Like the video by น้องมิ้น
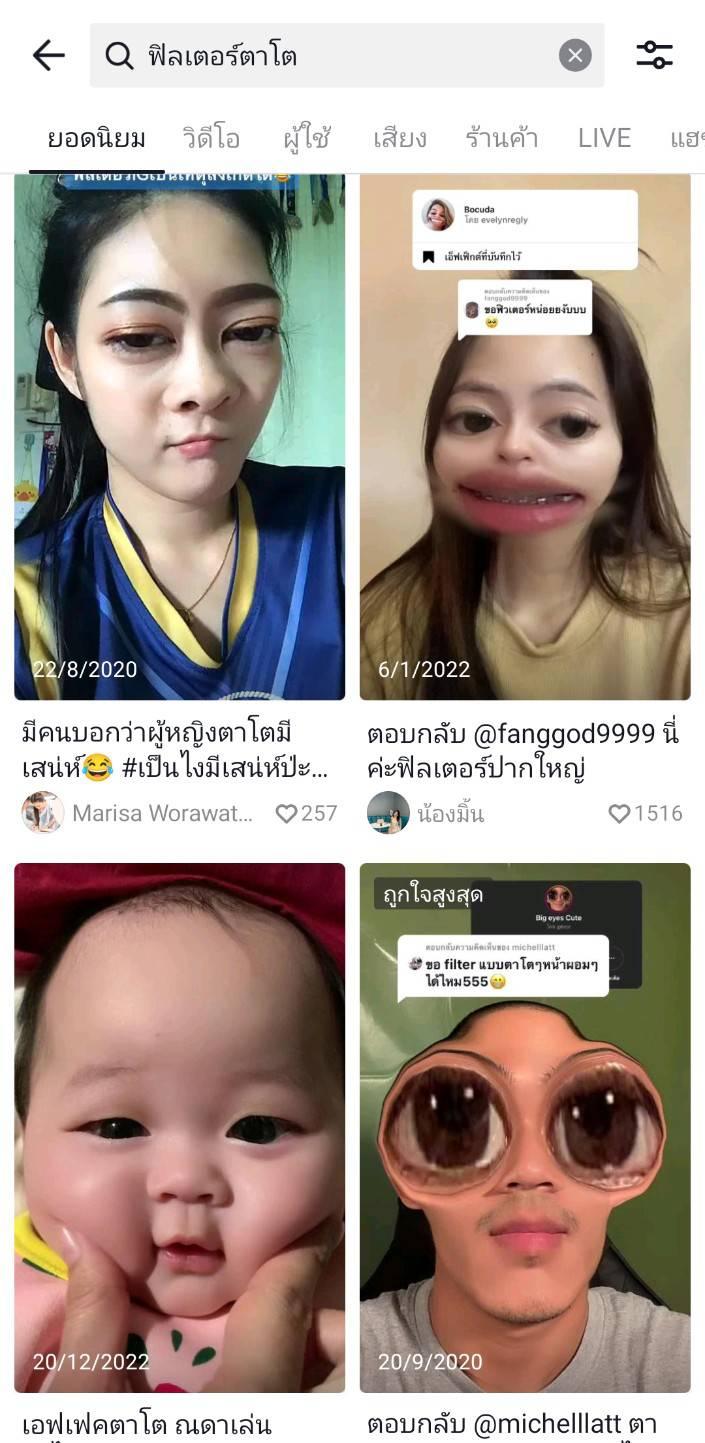Viewport: 705px width, 1443px height. pyautogui.click(x=620, y=814)
